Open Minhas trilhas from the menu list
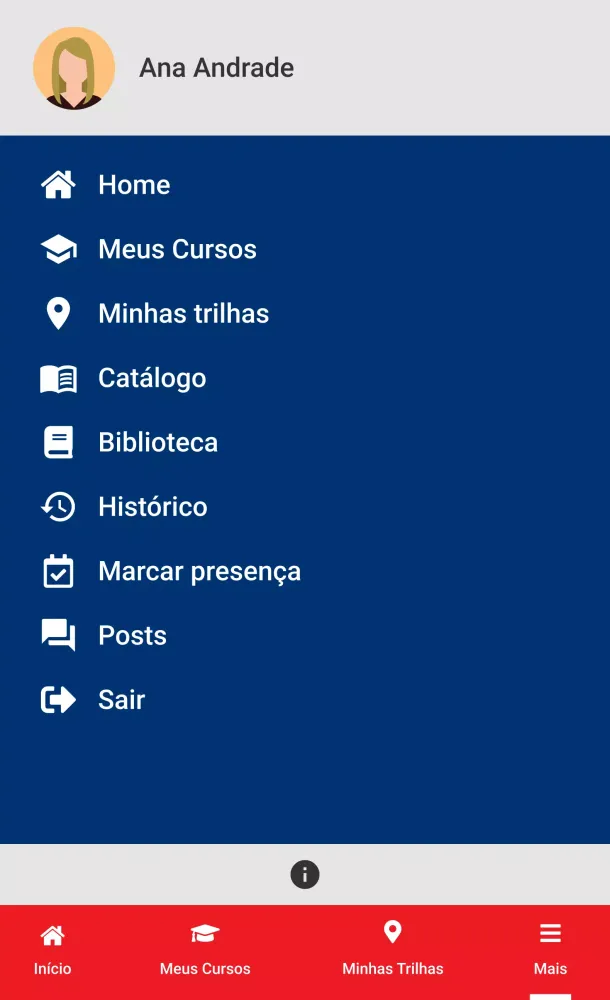 183,314
